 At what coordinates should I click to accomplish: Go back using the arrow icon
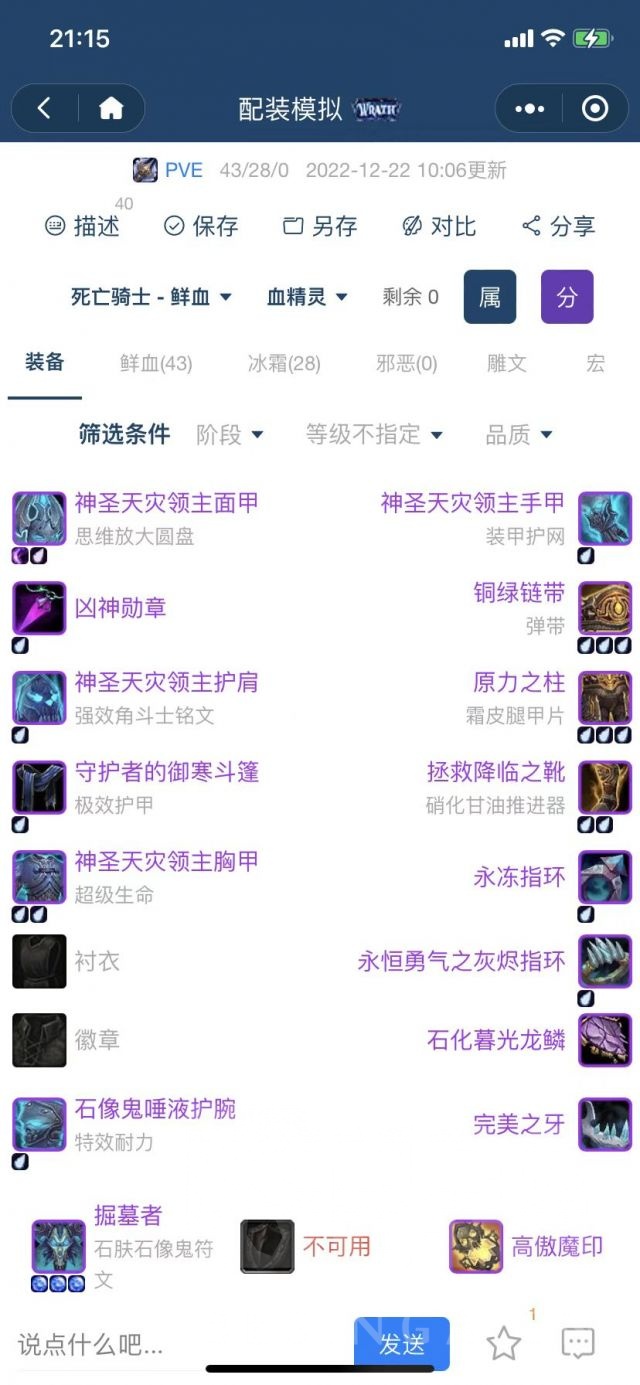(44, 109)
